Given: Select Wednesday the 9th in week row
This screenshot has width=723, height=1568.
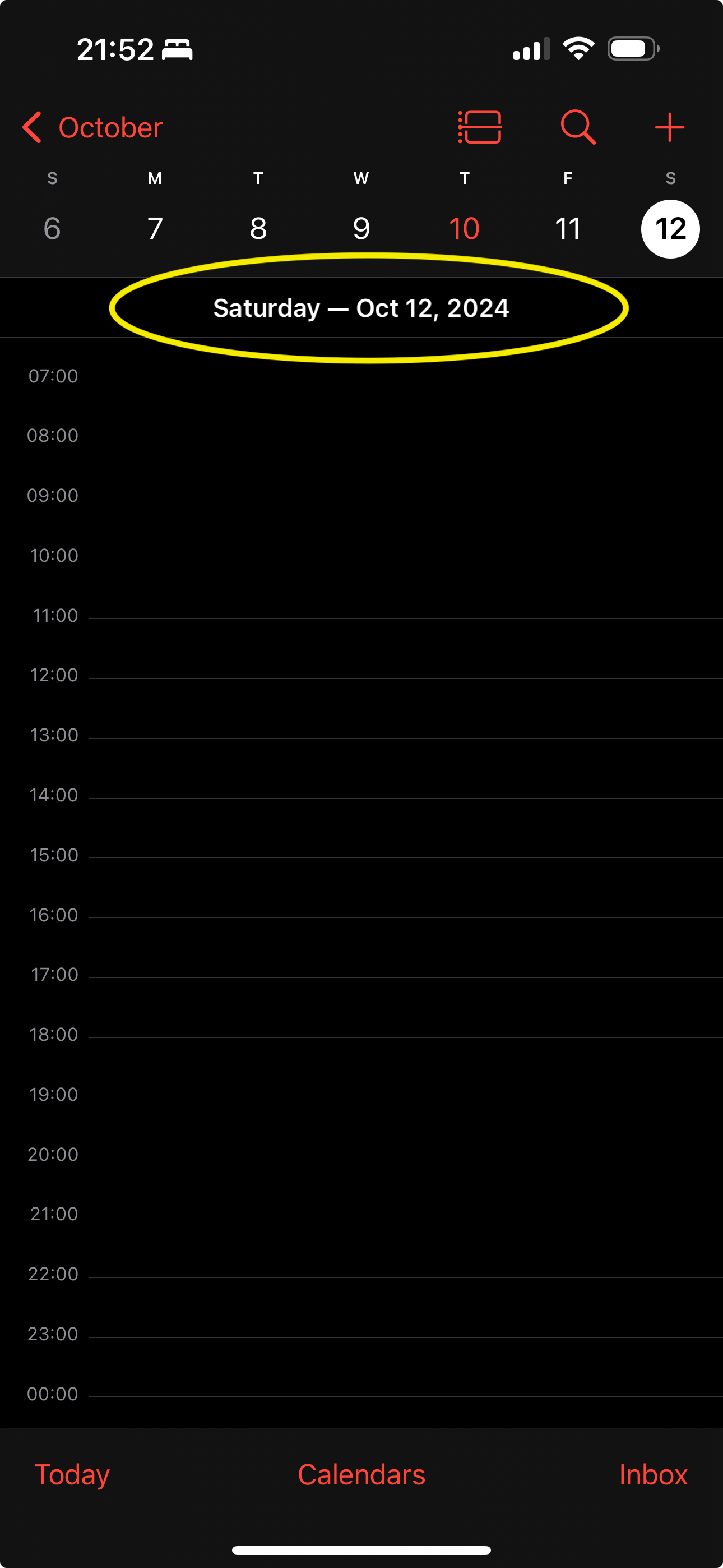Looking at the screenshot, I should click(x=361, y=228).
